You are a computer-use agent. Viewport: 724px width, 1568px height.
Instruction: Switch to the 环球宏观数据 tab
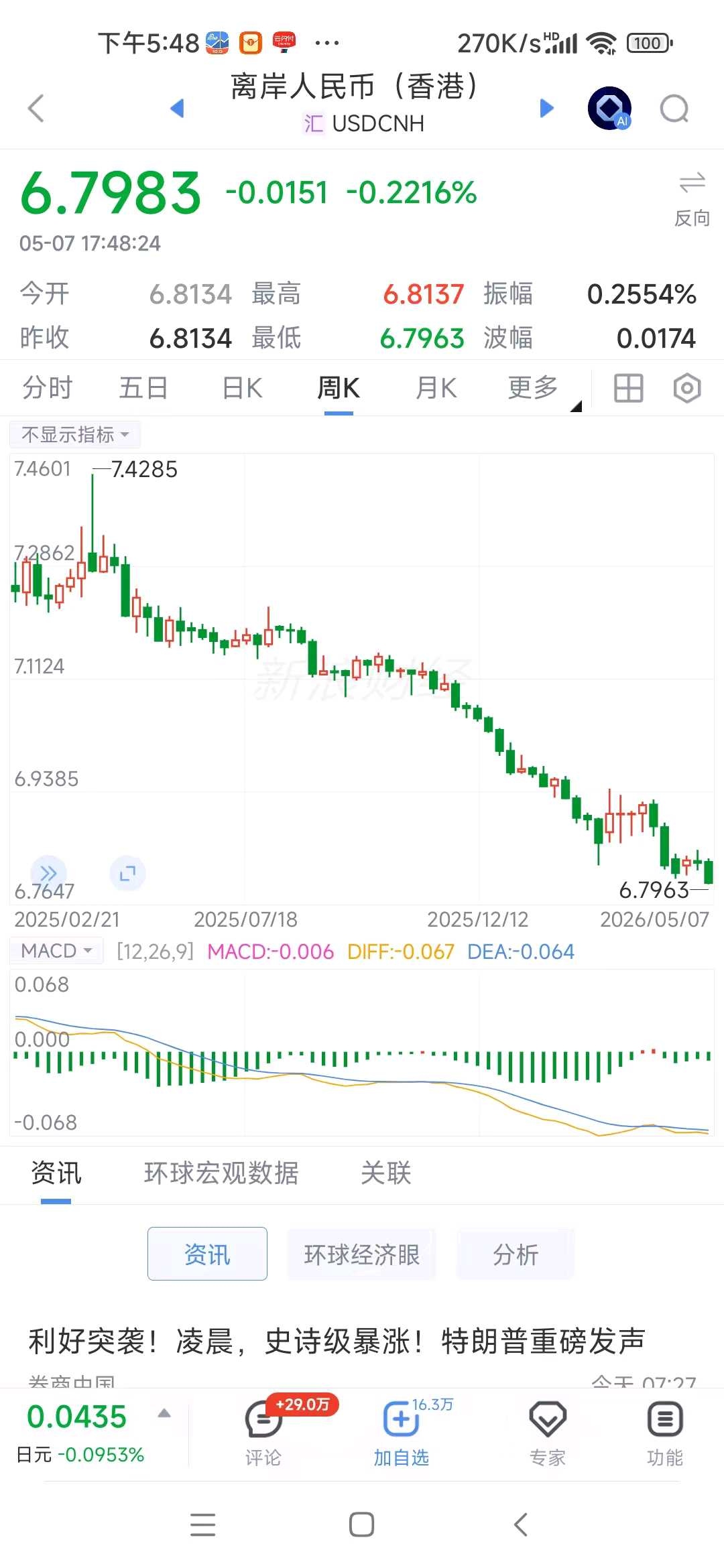[x=221, y=1173]
